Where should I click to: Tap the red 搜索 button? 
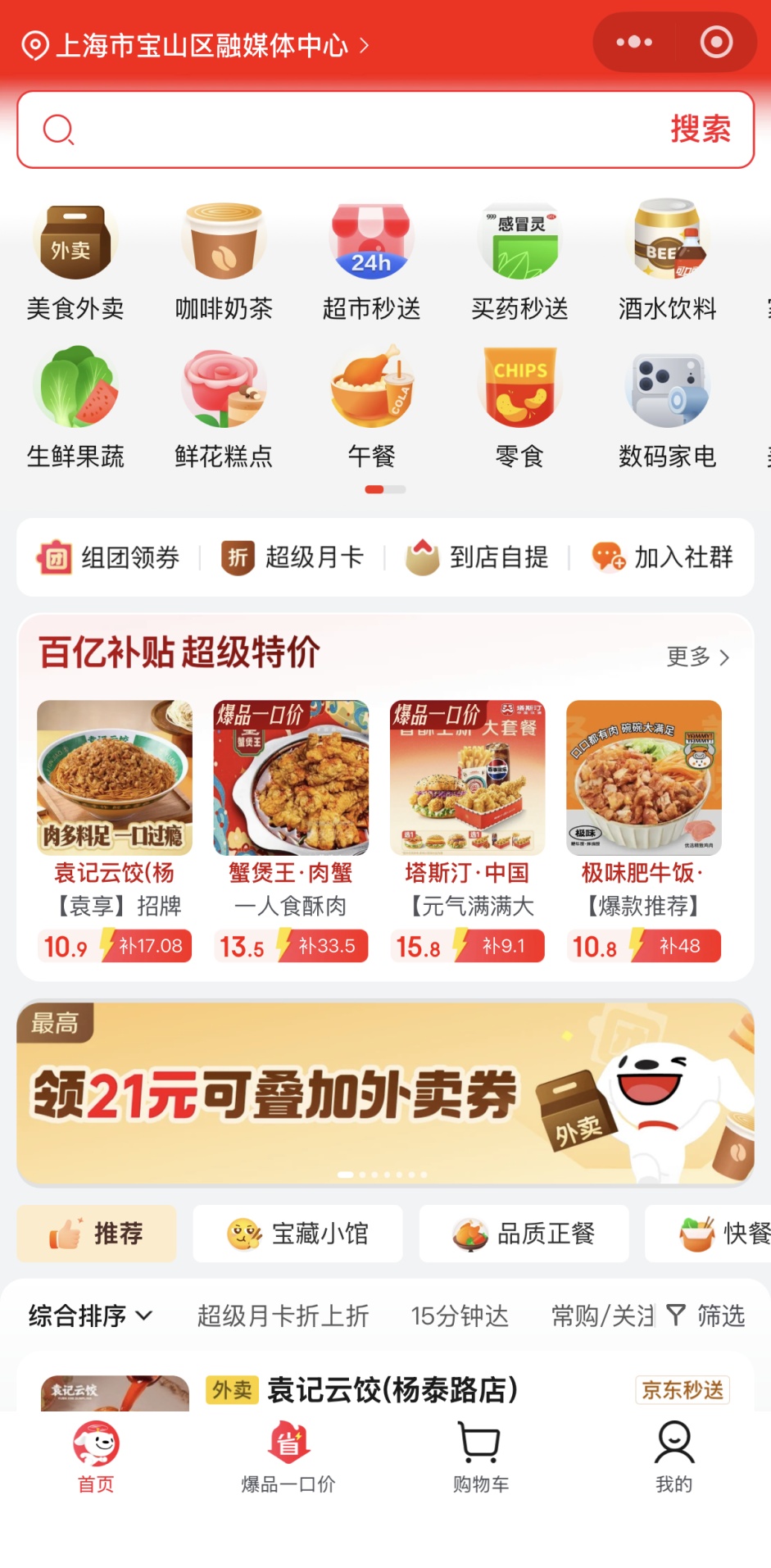(700, 130)
